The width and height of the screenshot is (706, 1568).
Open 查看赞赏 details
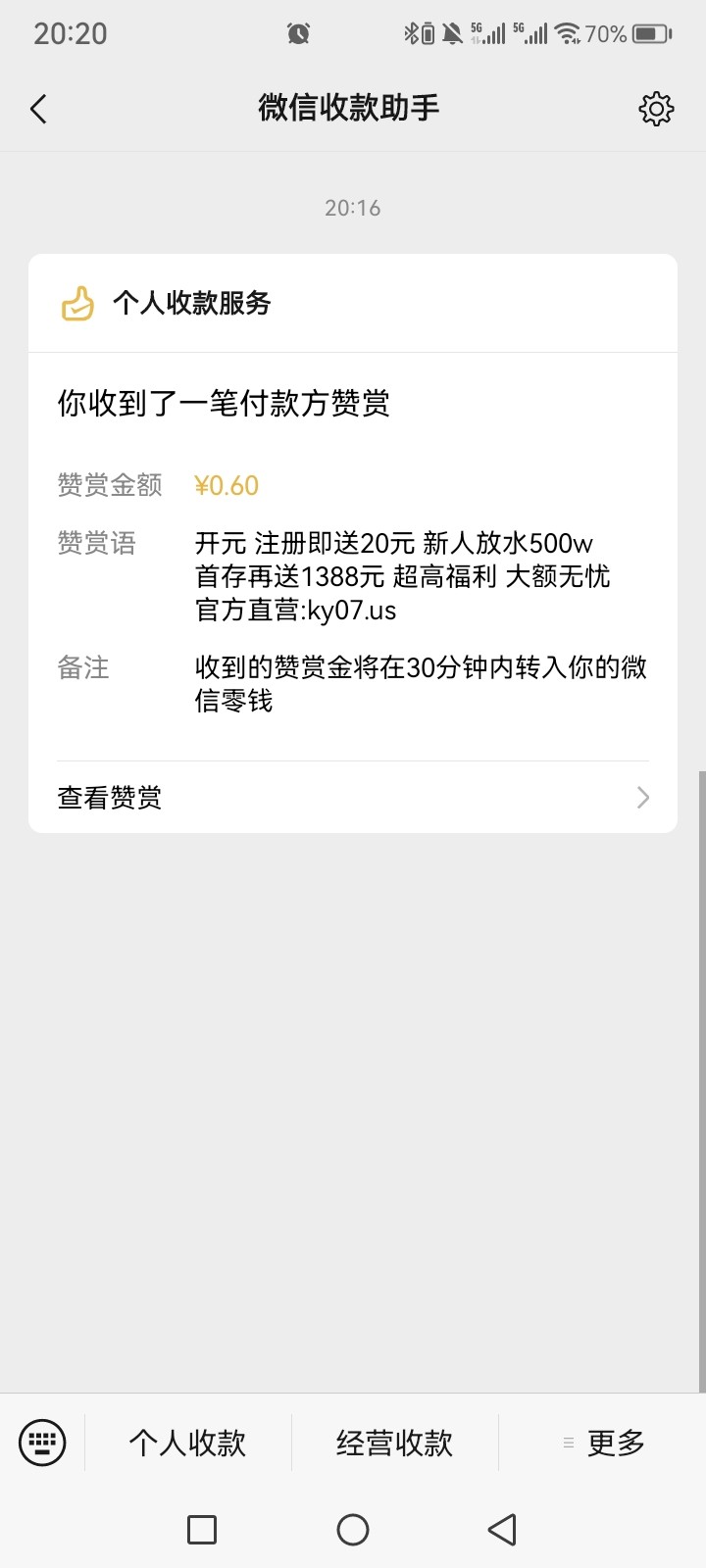coord(353,798)
